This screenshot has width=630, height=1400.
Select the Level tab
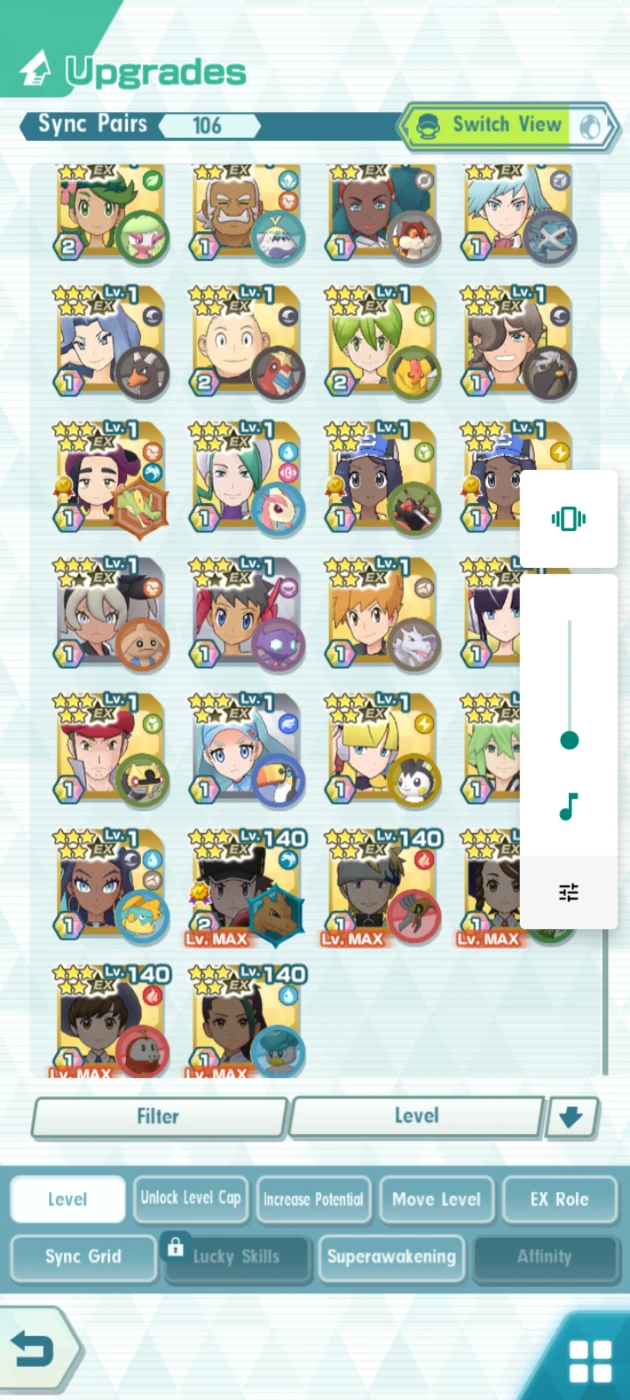point(67,1198)
